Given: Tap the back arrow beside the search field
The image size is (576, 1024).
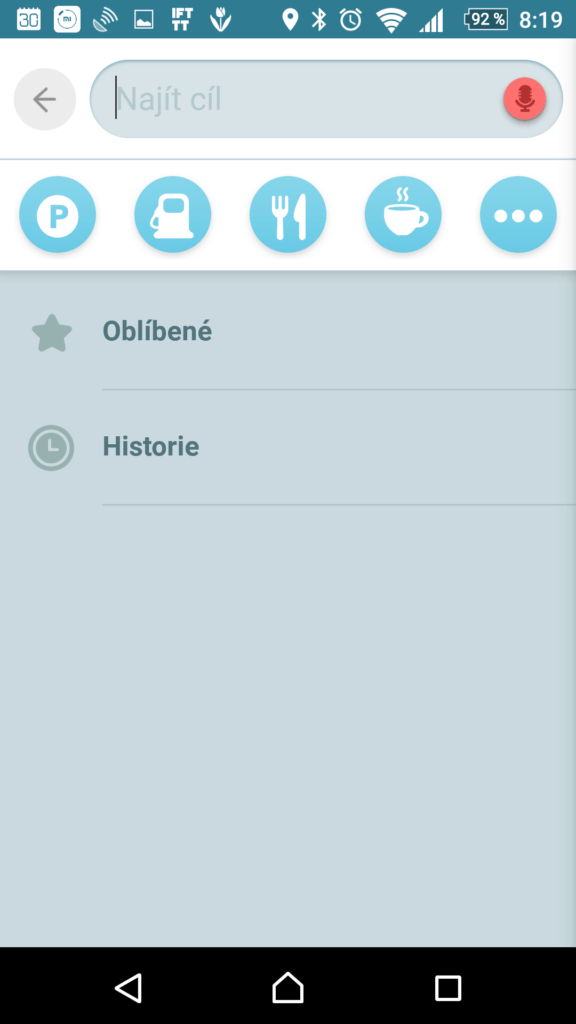Looking at the screenshot, I should click(x=44, y=99).
